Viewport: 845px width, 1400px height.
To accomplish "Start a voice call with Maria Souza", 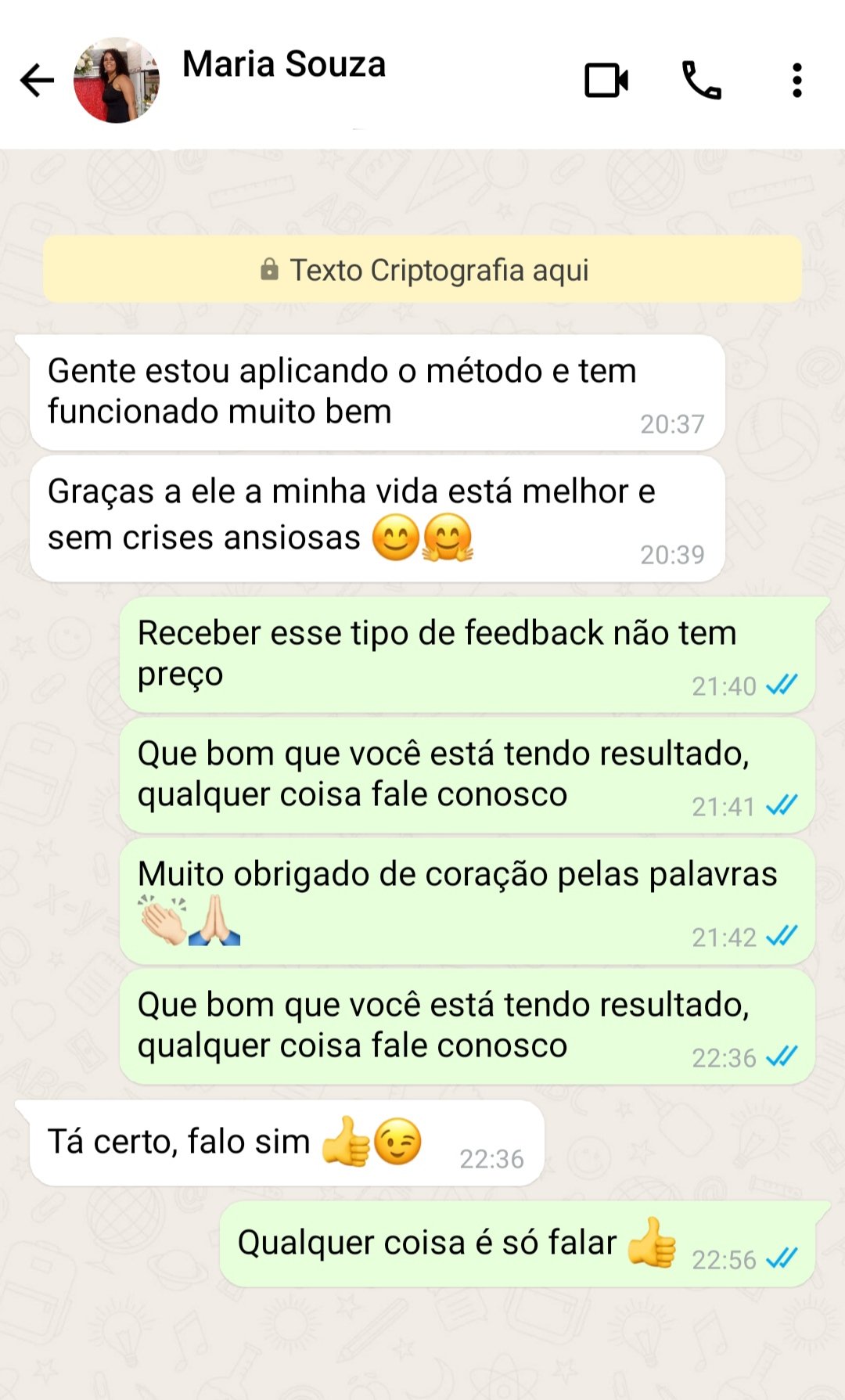I will pyautogui.click(x=702, y=78).
